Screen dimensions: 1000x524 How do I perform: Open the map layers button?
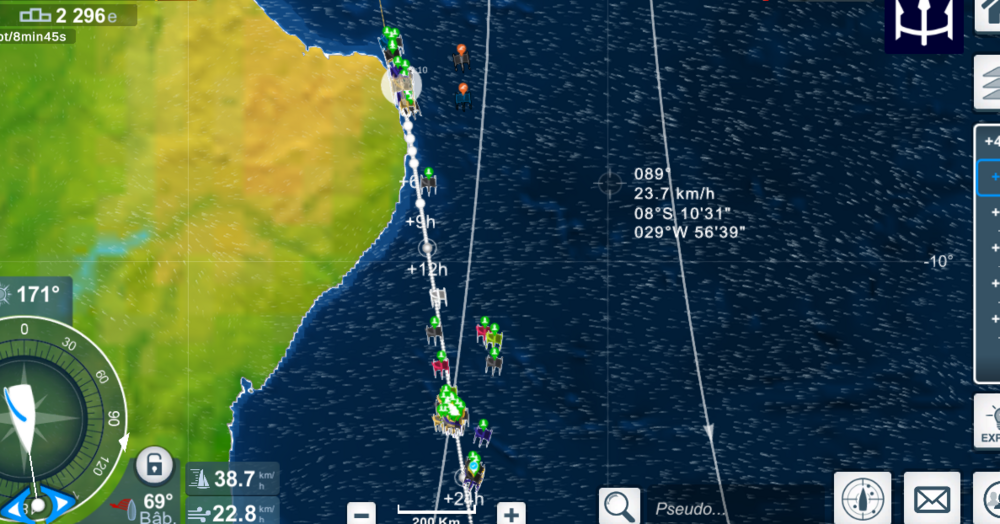(988, 82)
